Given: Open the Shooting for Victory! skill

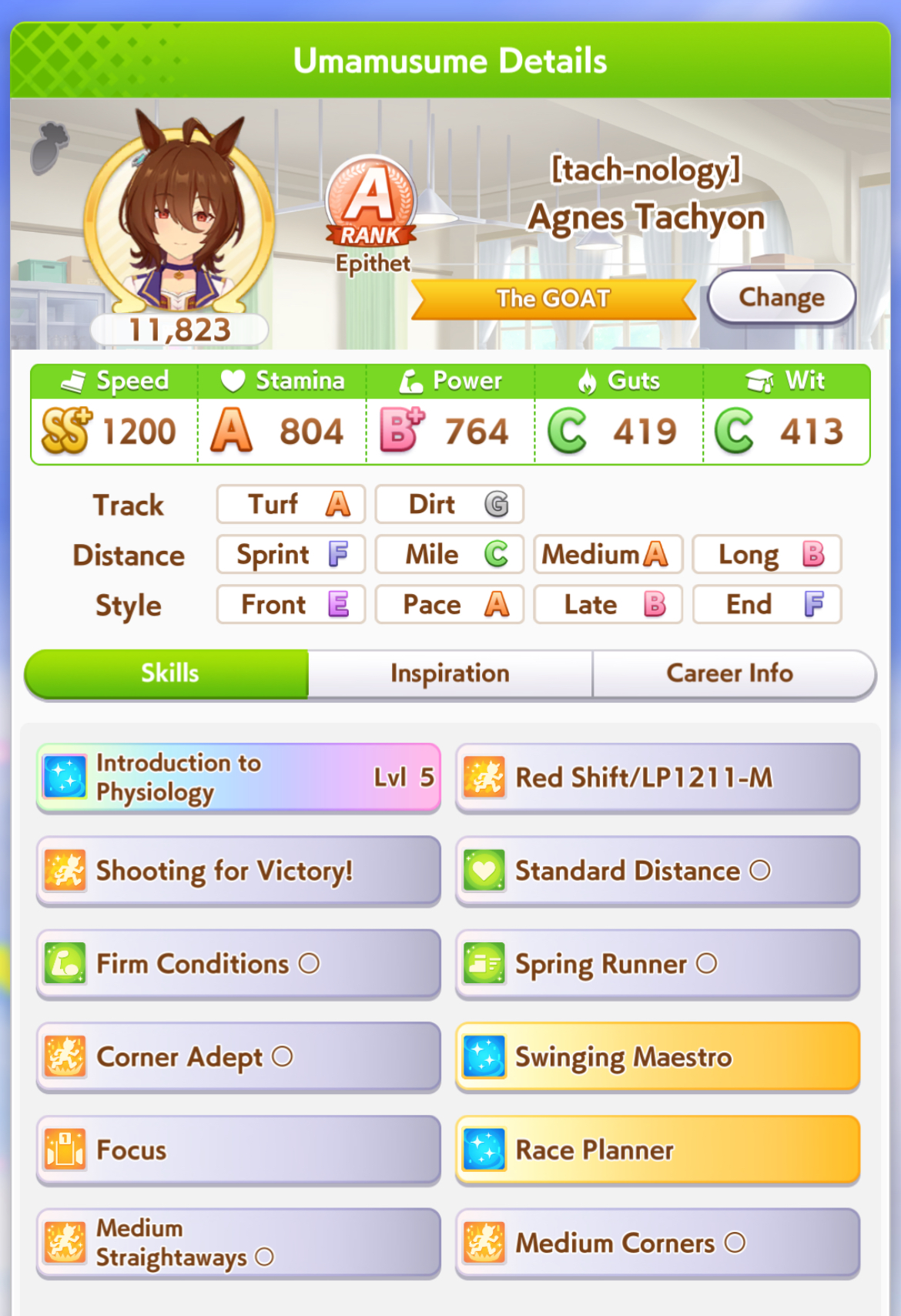Looking at the screenshot, I should click(238, 871).
